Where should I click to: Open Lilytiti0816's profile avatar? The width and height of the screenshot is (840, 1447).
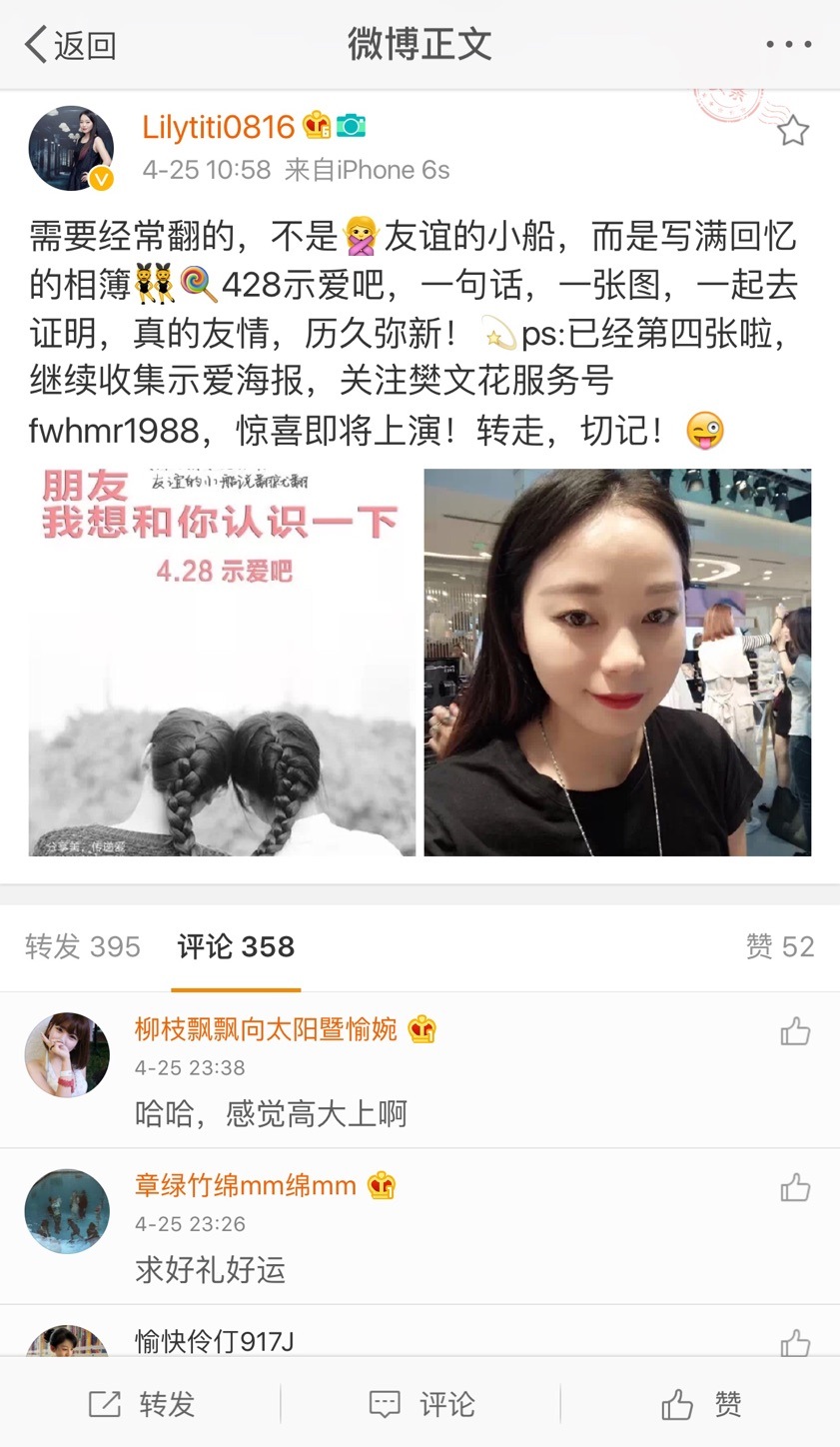[x=71, y=148]
